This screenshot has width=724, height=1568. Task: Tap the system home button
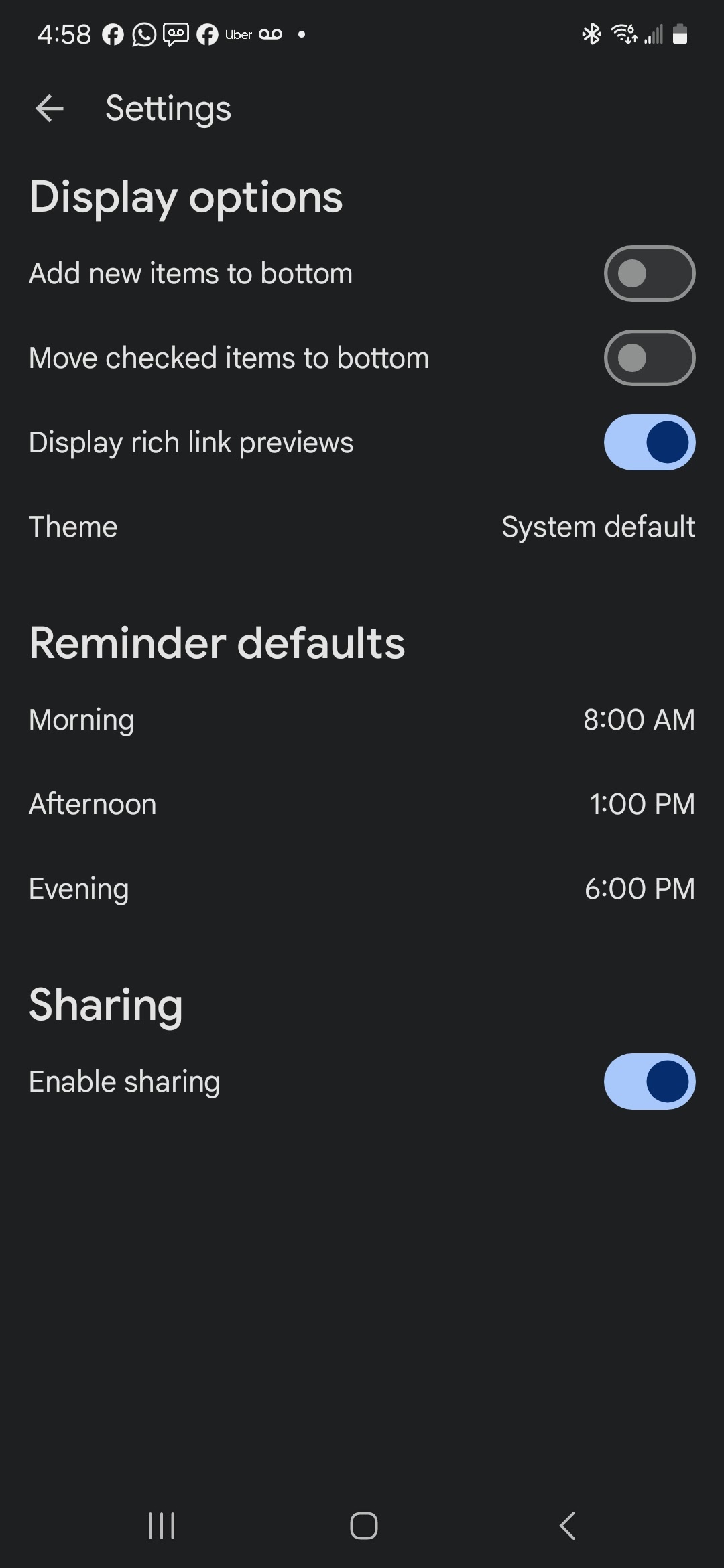point(363,1526)
